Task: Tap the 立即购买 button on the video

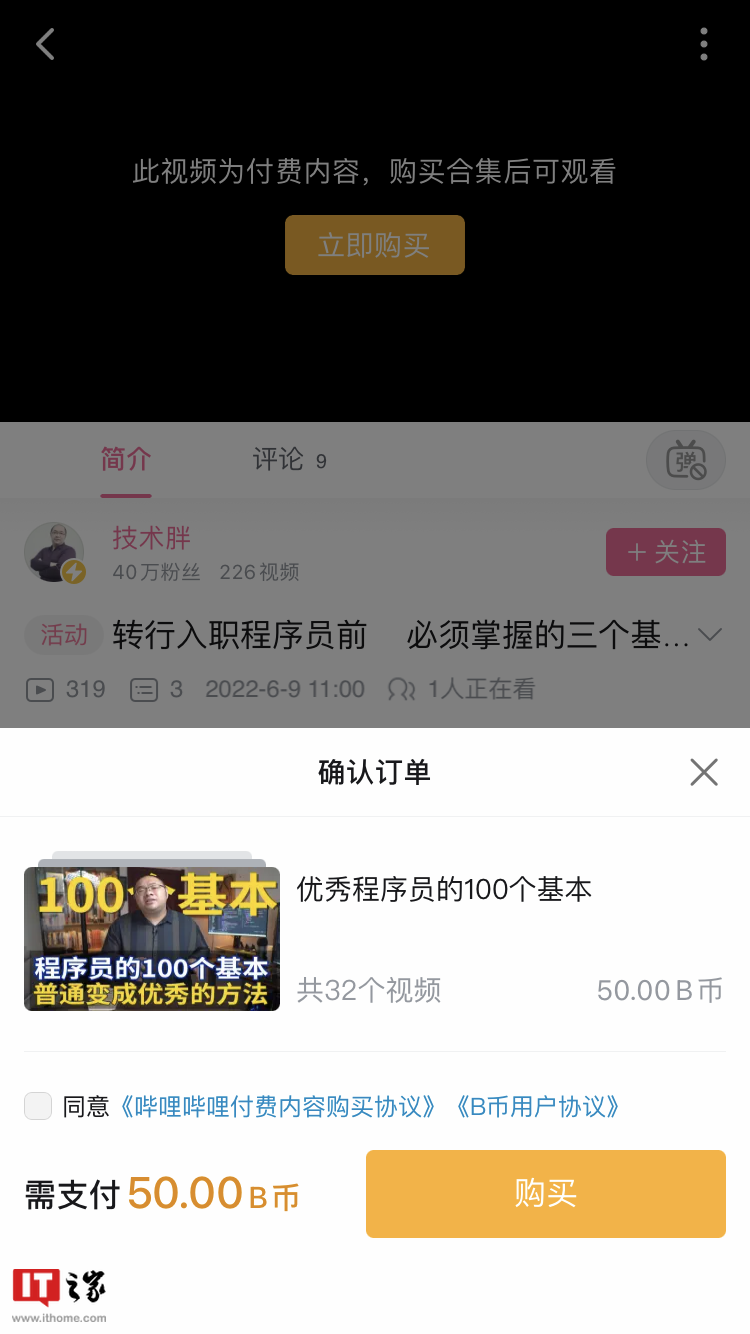Action: (375, 245)
